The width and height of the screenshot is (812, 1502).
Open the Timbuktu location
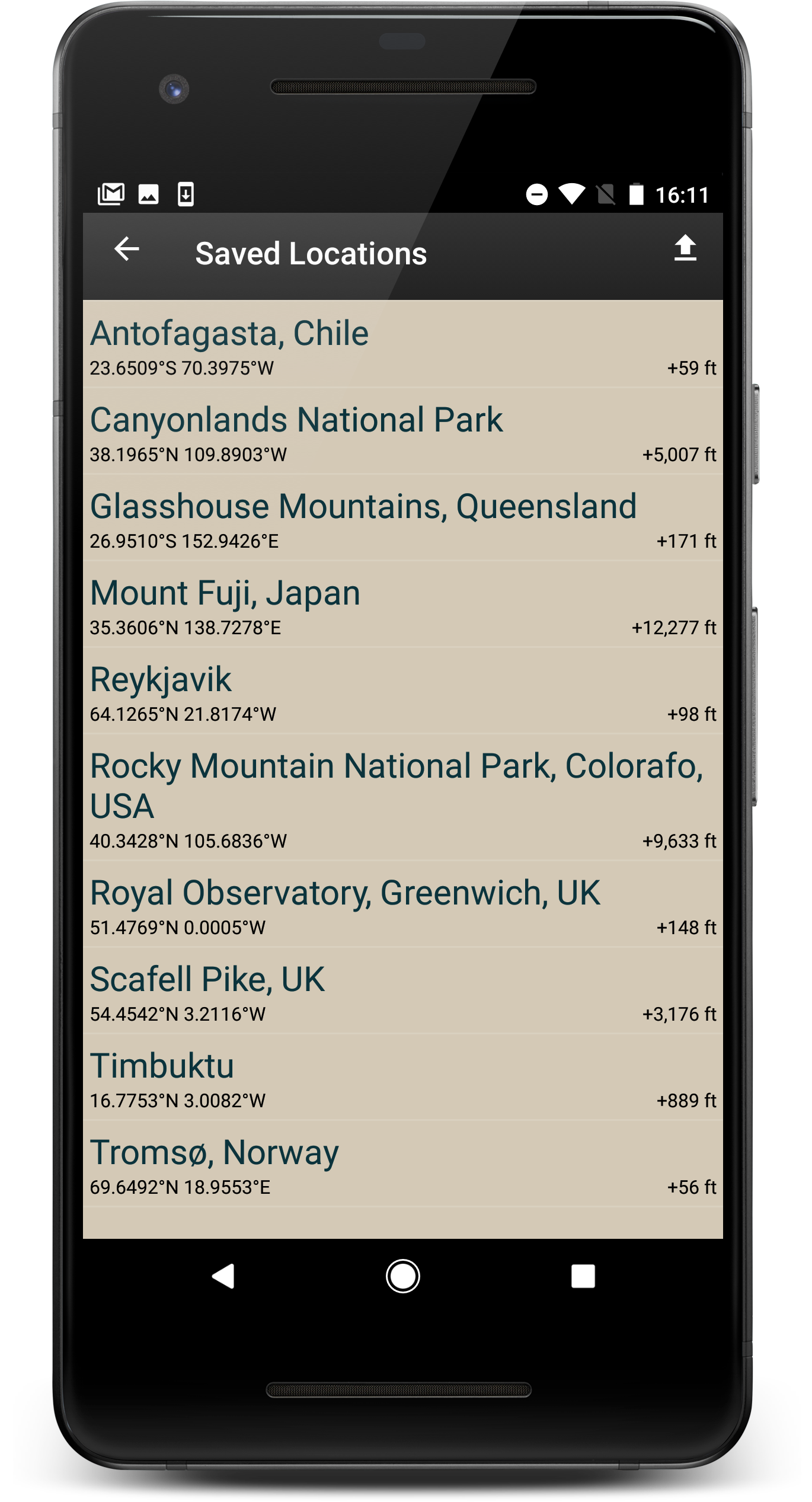coord(403,1078)
